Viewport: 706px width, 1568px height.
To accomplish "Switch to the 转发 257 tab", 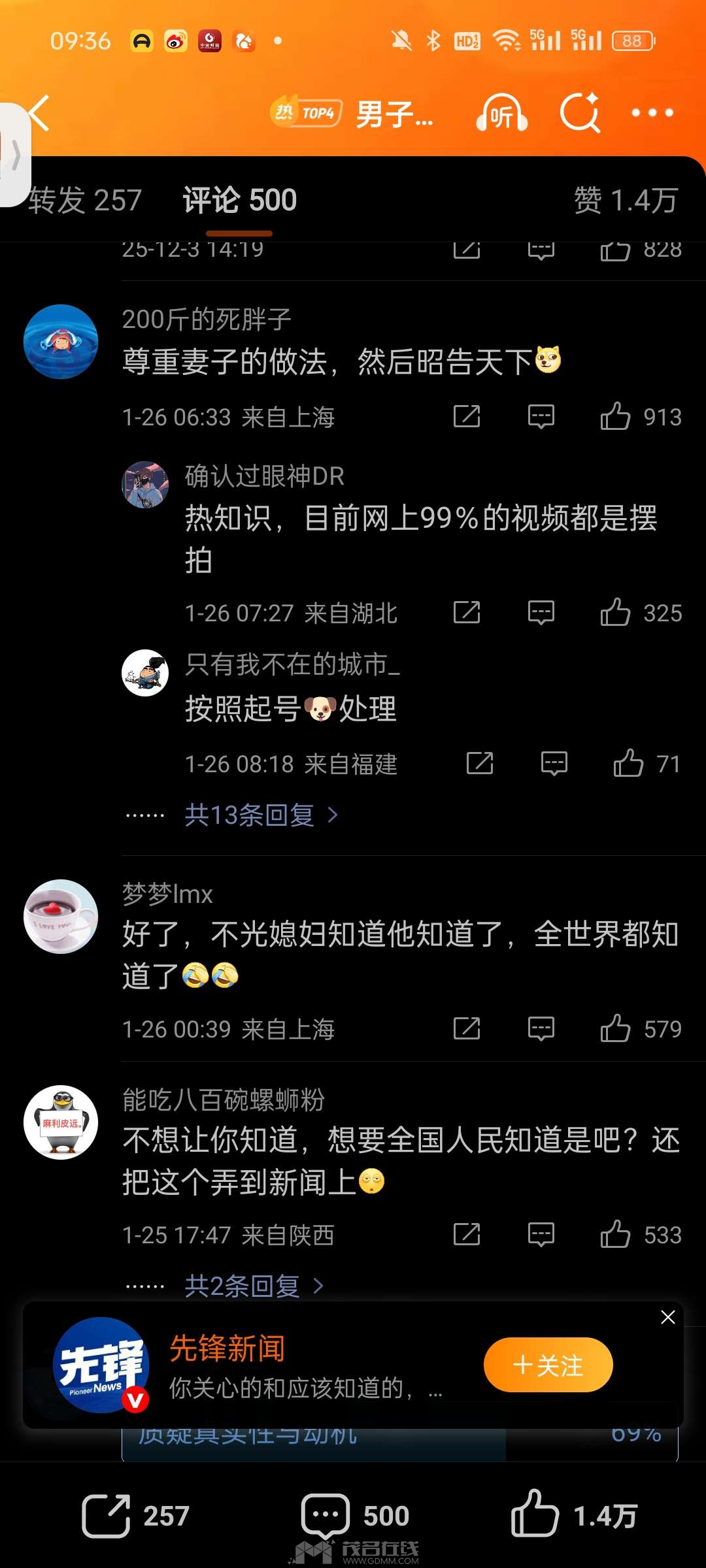I will pyautogui.click(x=85, y=200).
